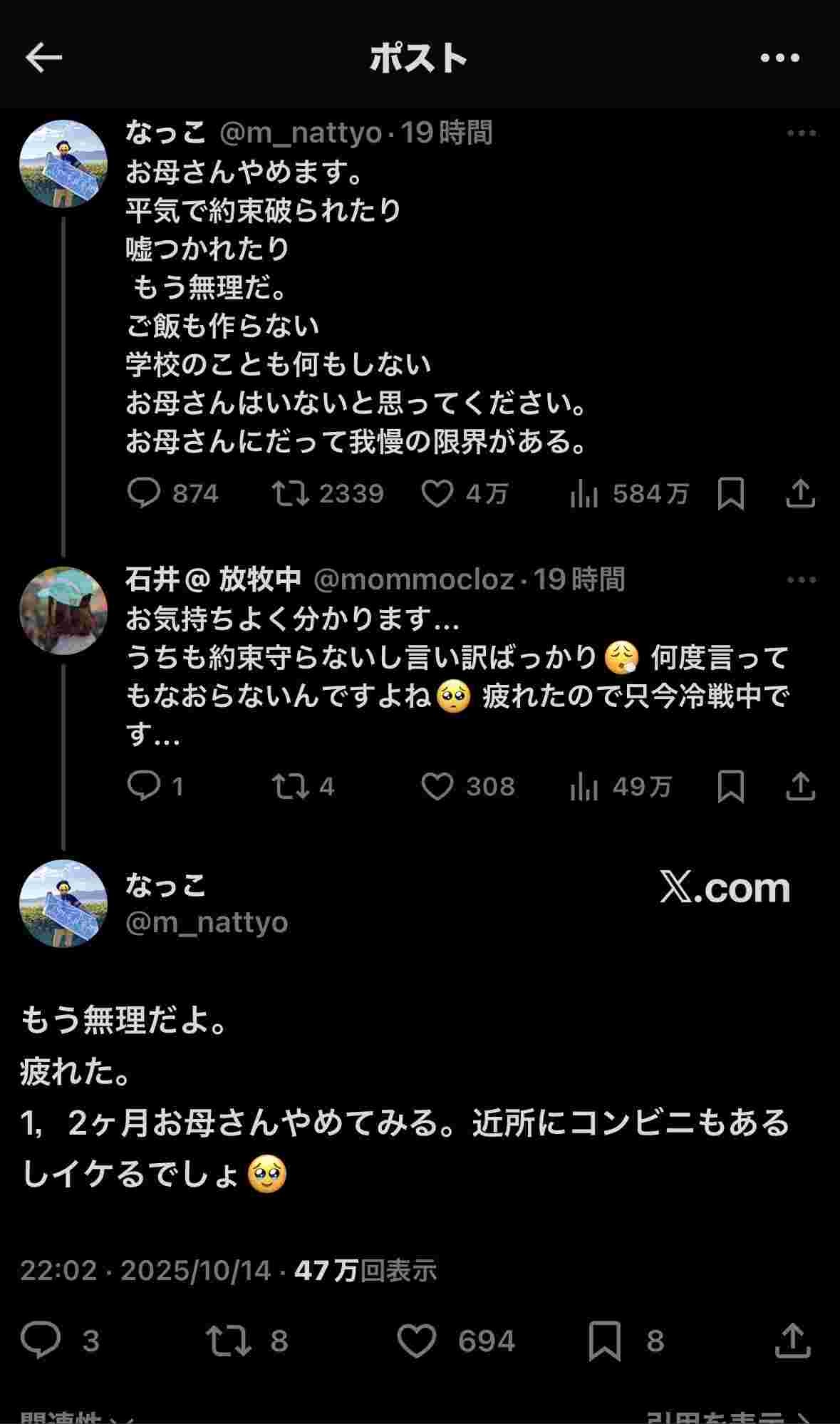Screen dimensions: 840x1424
Task: Like the main post with 694 likes
Action: (417, 1341)
